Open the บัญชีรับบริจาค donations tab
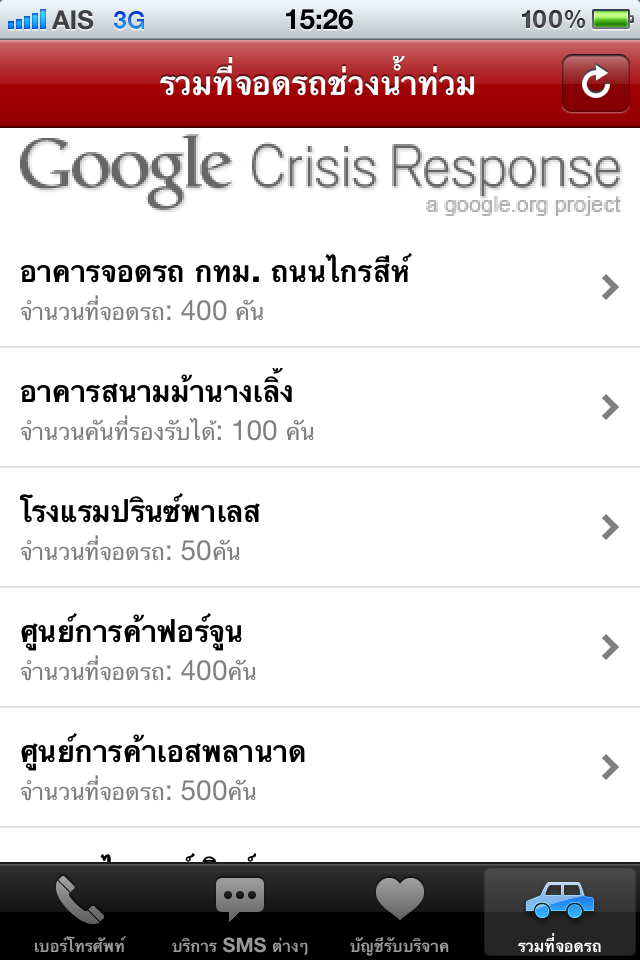640x960 pixels. [x=399, y=912]
